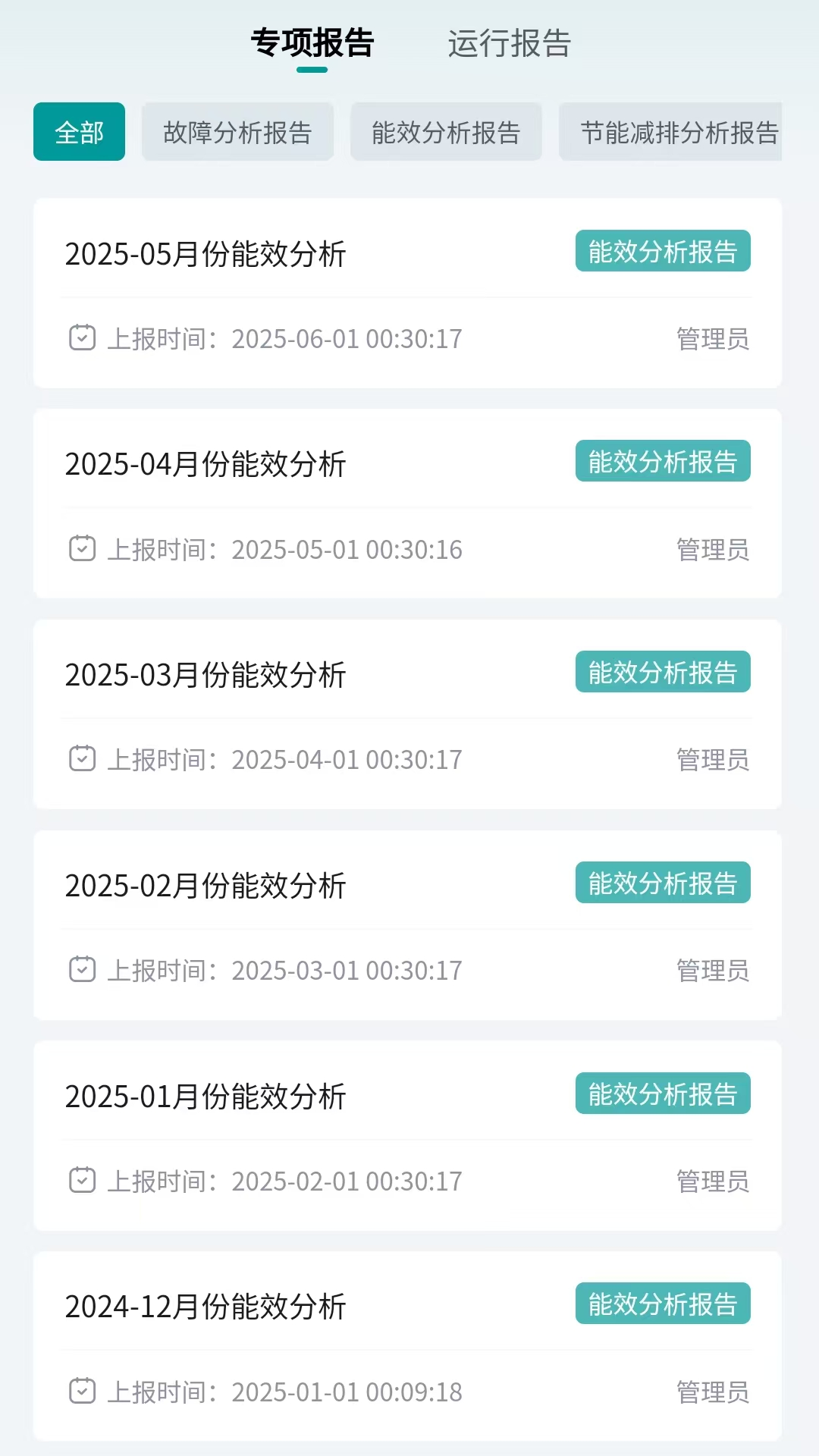The height and width of the screenshot is (1456, 819).
Task: Click the calendar icon on the 2025-05 report
Action: coord(83,339)
